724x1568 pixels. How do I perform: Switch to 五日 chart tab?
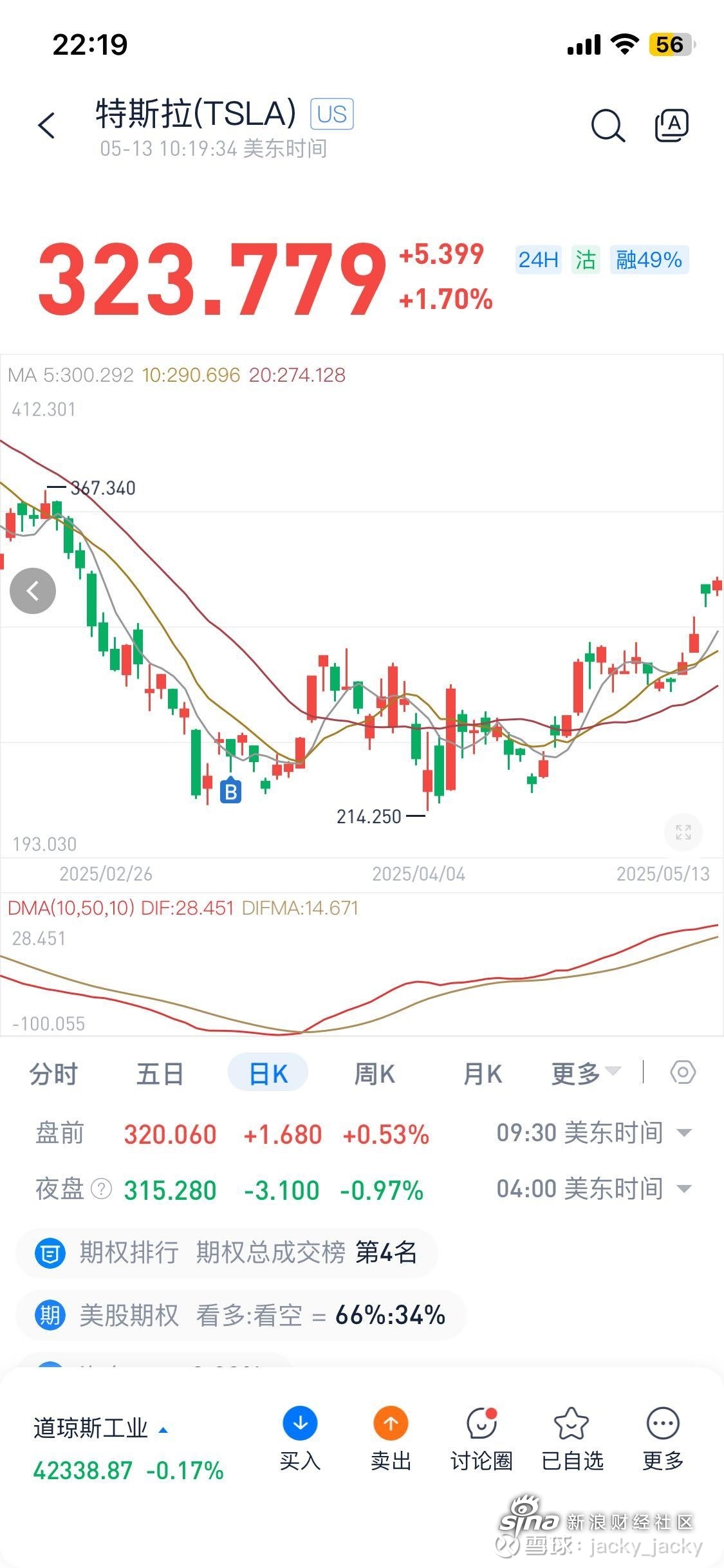[x=160, y=1074]
